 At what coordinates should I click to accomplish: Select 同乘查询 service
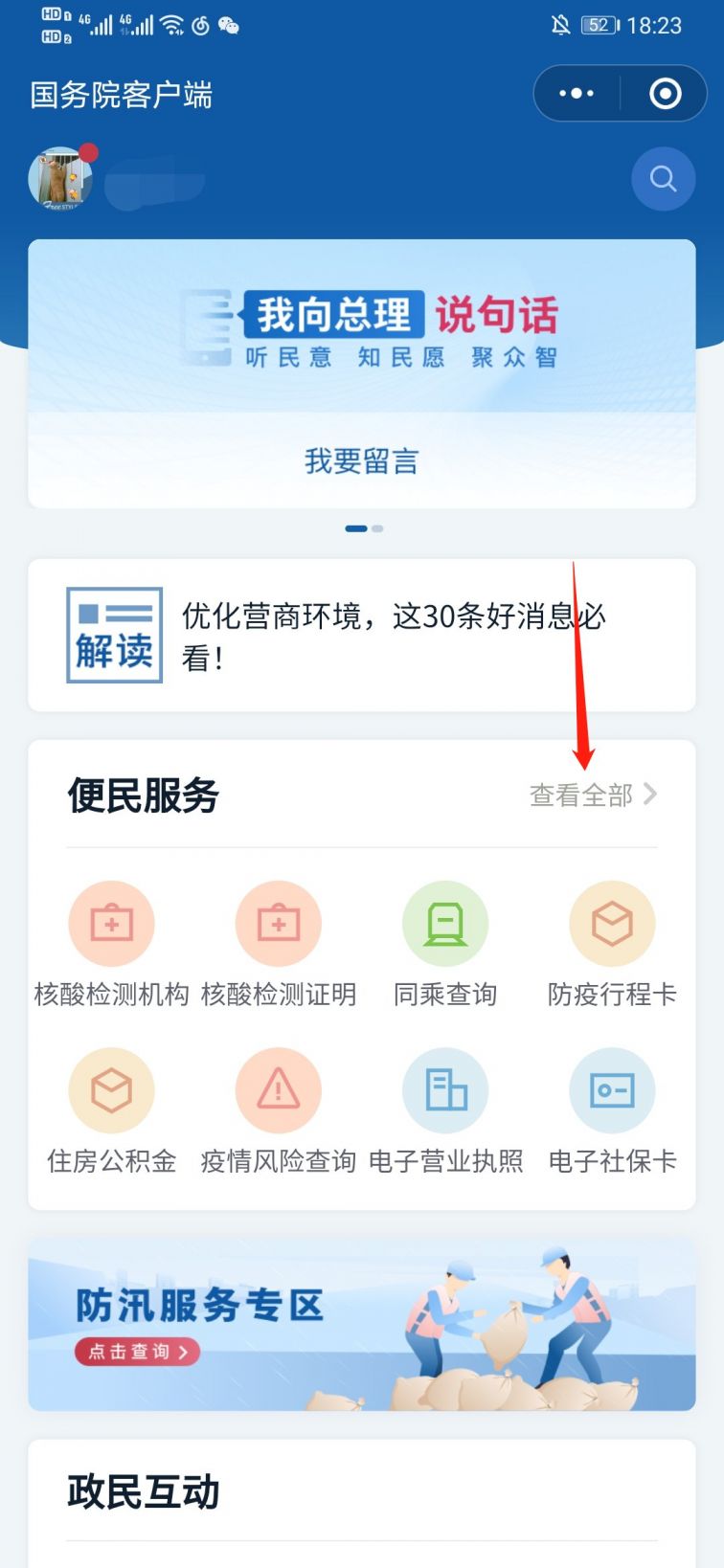(445, 944)
